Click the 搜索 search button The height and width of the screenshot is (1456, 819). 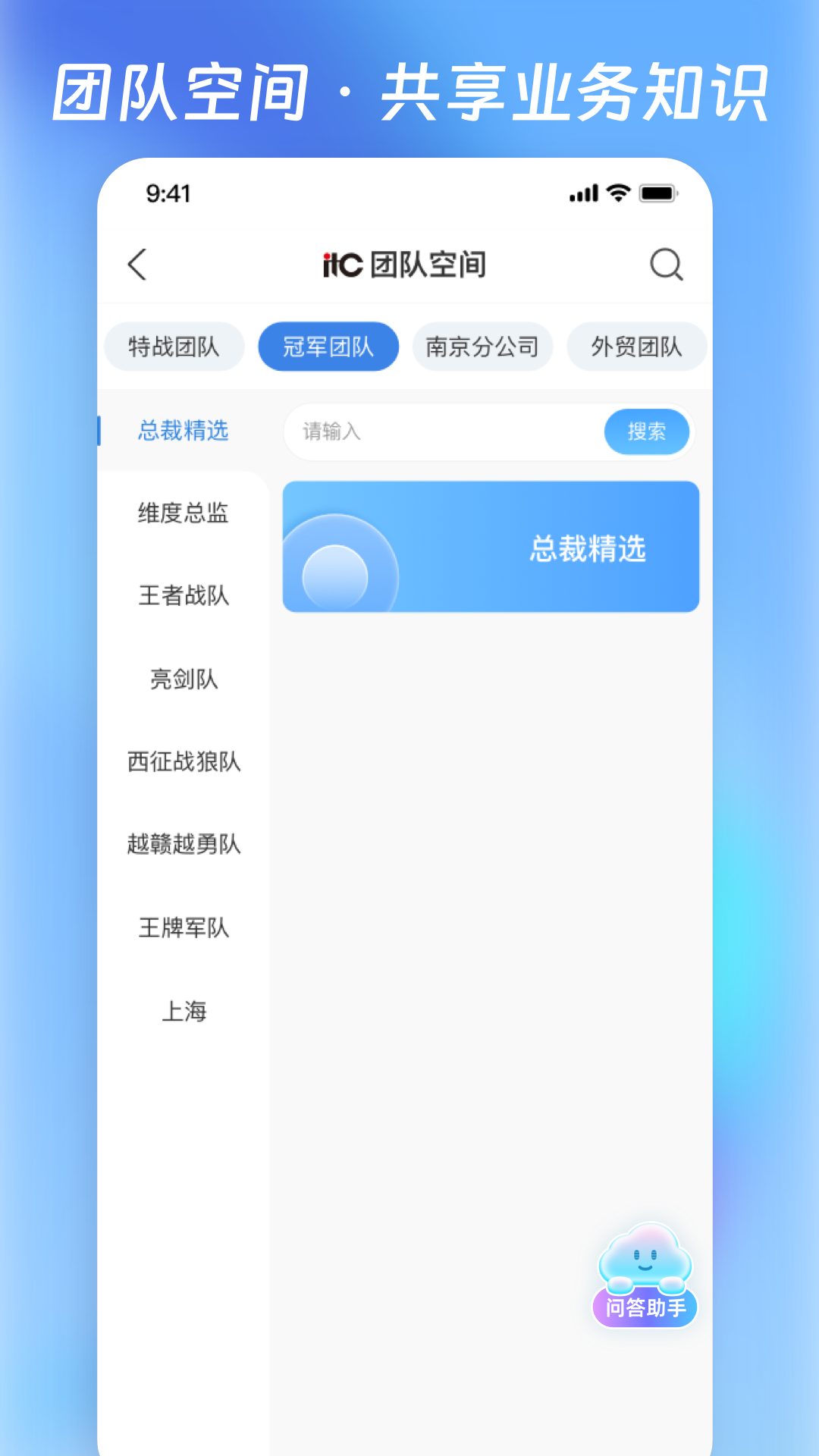[647, 431]
